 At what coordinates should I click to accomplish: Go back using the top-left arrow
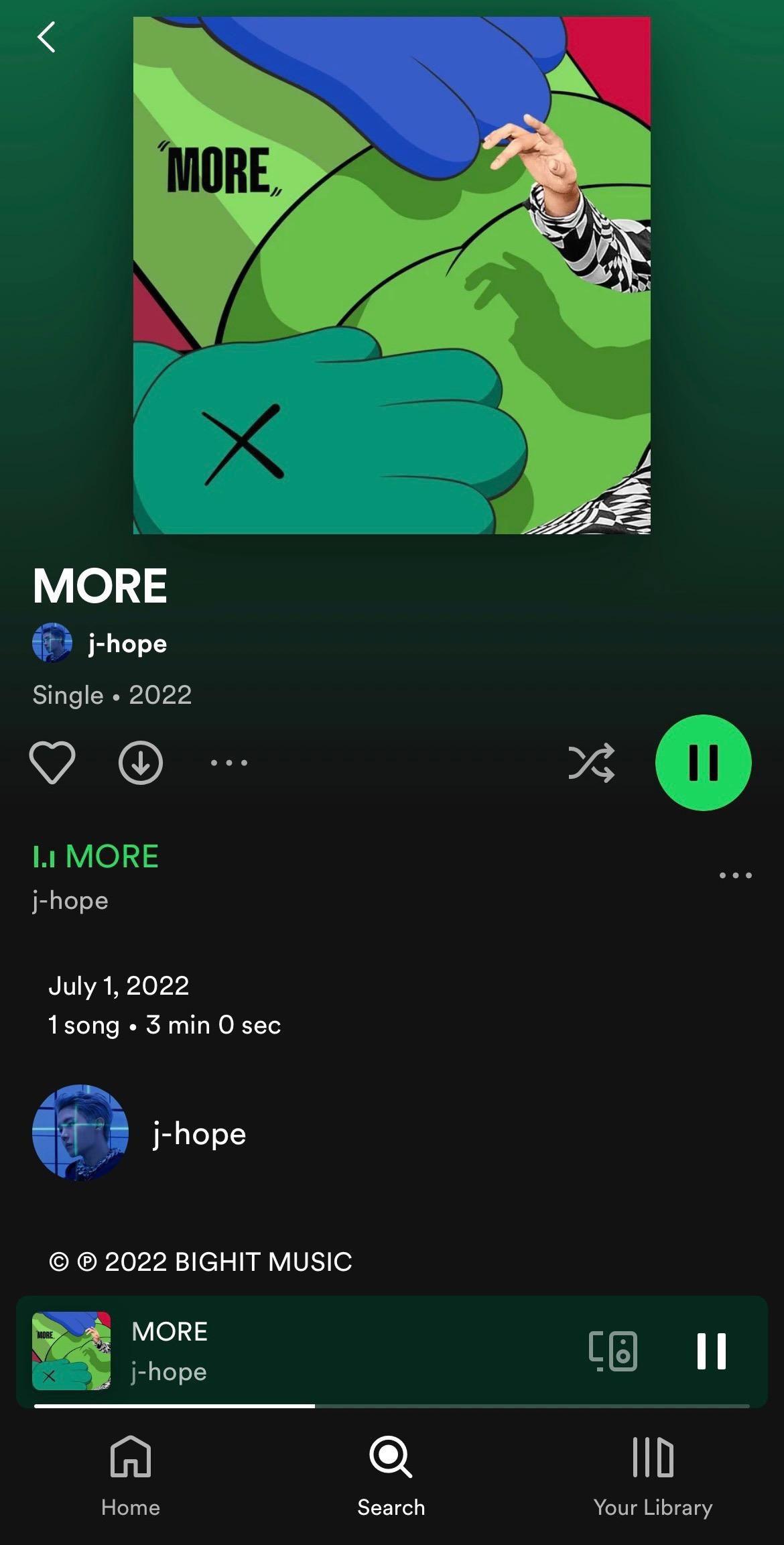46,37
